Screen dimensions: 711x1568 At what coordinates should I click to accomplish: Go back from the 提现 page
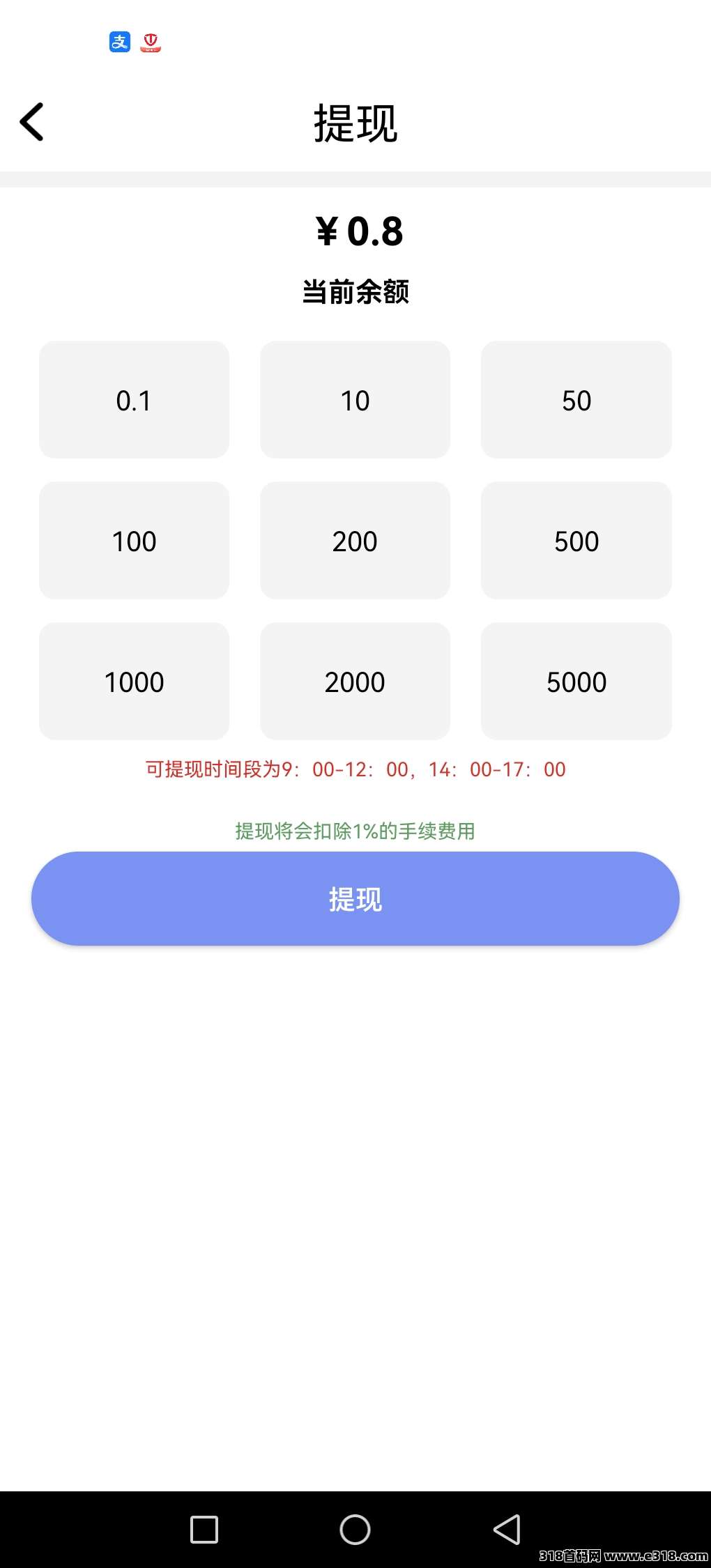pyautogui.click(x=32, y=122)
